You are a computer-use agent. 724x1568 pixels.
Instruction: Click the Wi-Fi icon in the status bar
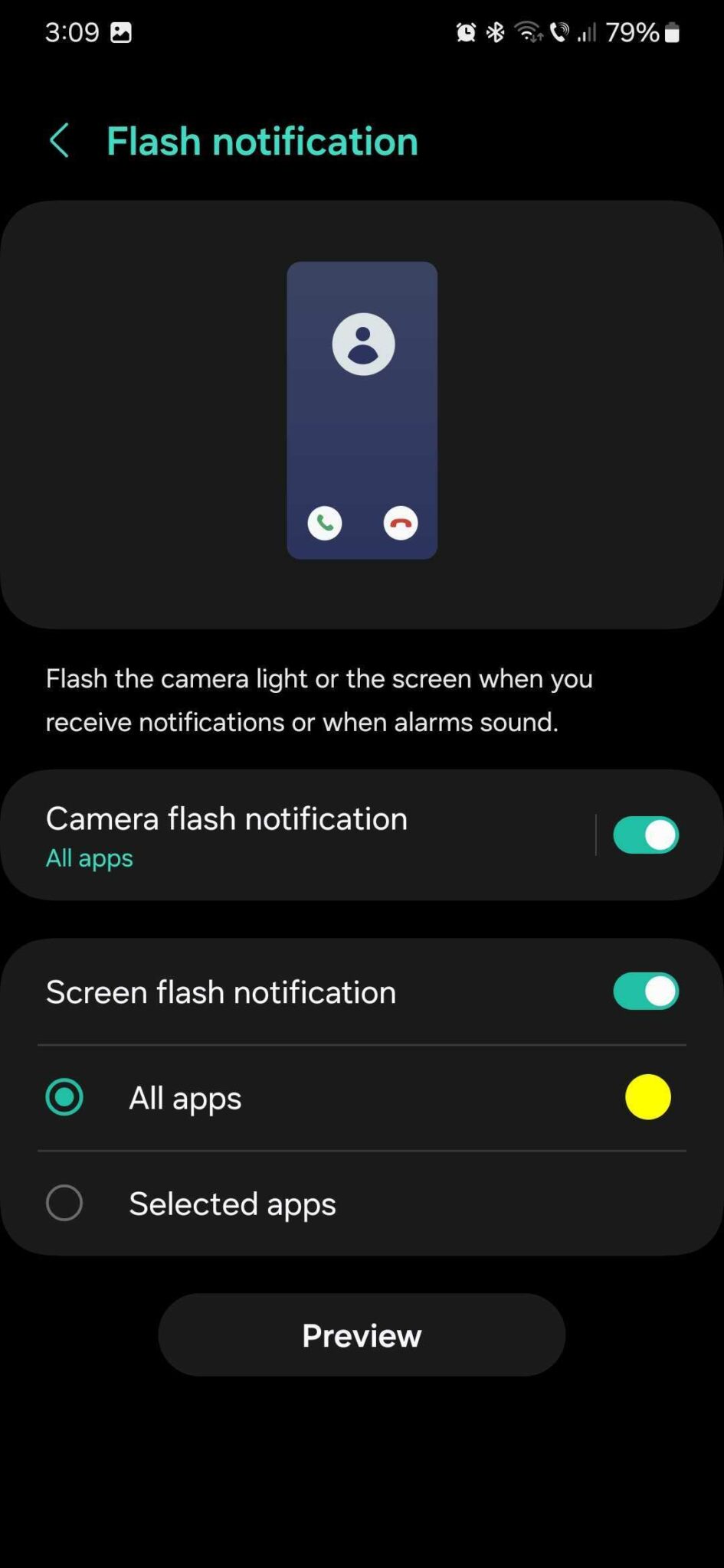[527, 32]
